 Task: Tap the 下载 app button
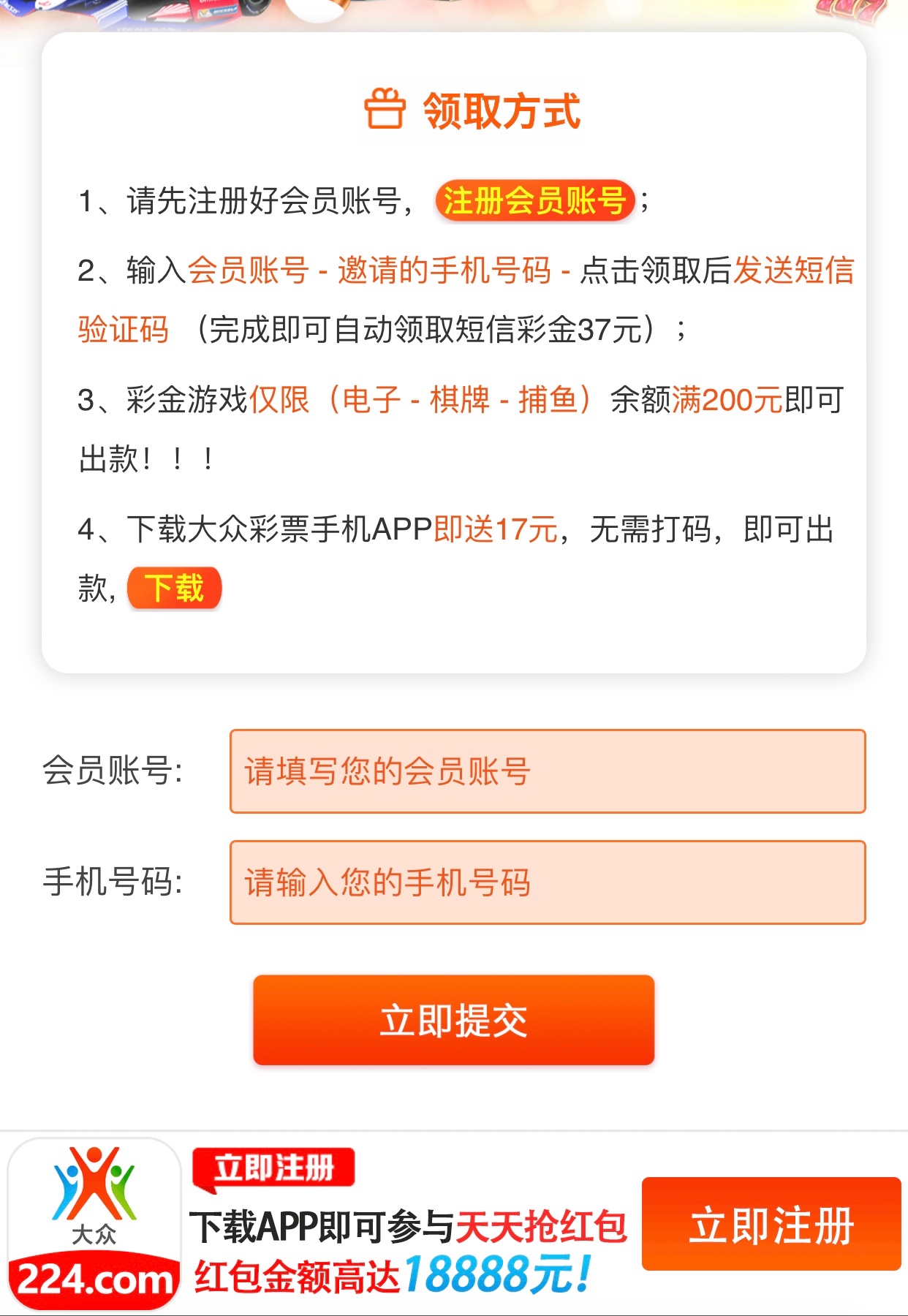coord(174,588)
